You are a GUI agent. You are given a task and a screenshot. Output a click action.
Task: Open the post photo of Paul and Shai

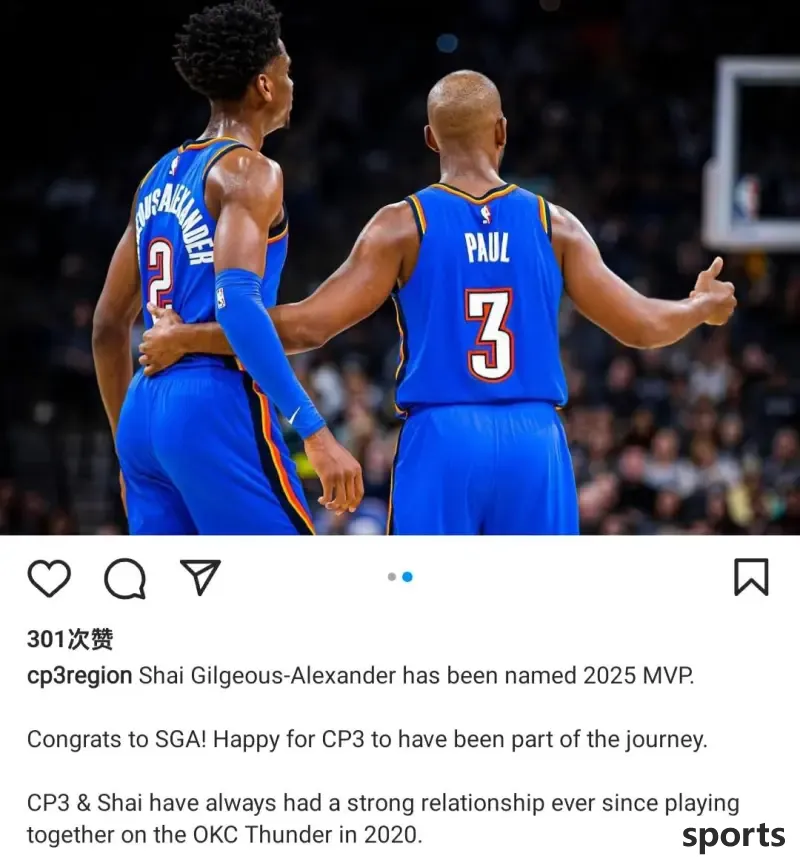(400, 267)
